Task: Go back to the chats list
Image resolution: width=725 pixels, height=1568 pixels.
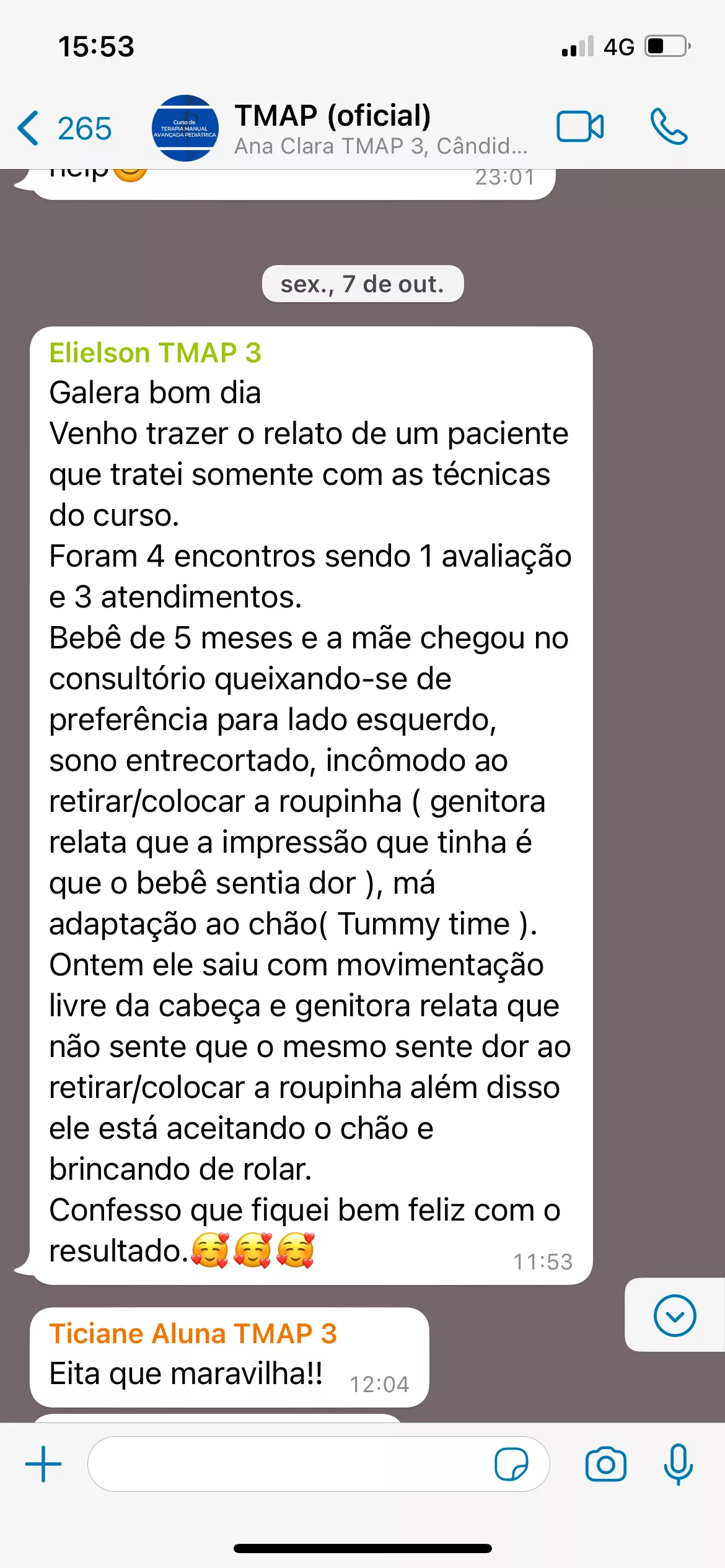Action: click(x=62, y=128)
